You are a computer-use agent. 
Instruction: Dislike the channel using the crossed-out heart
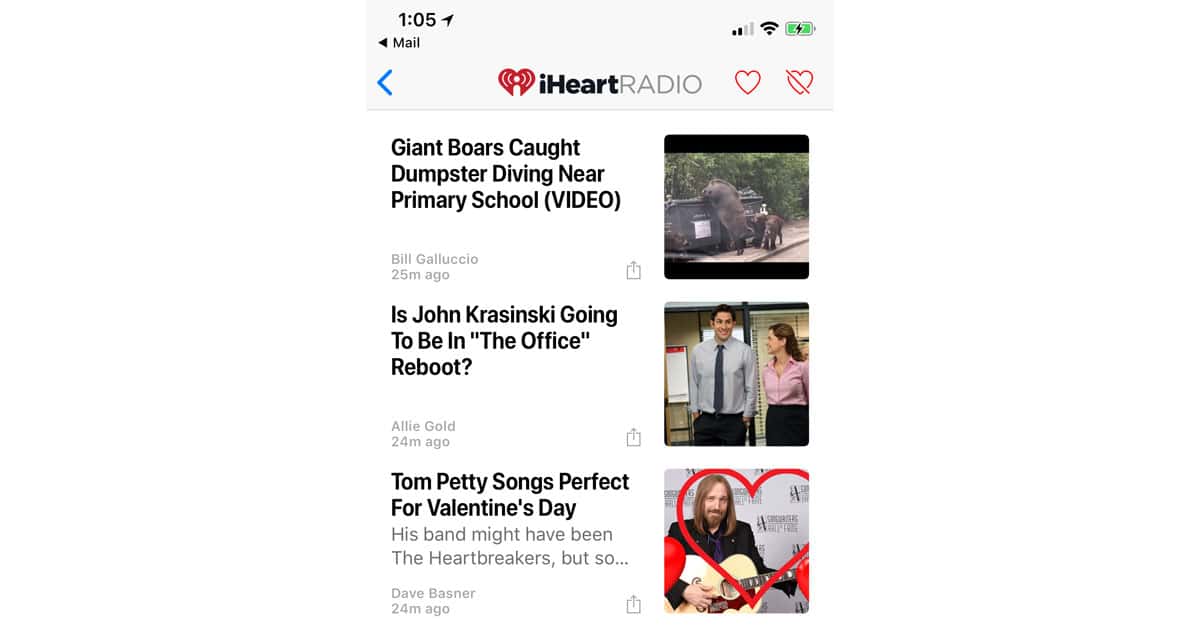click(x=800, y=83)
